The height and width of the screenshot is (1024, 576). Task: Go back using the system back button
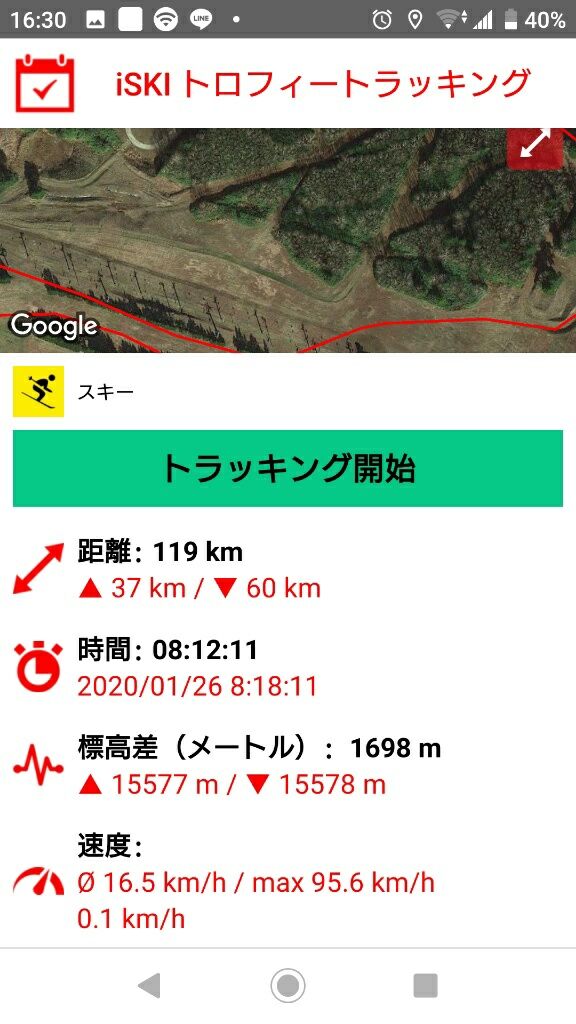[x=149, y=985]
